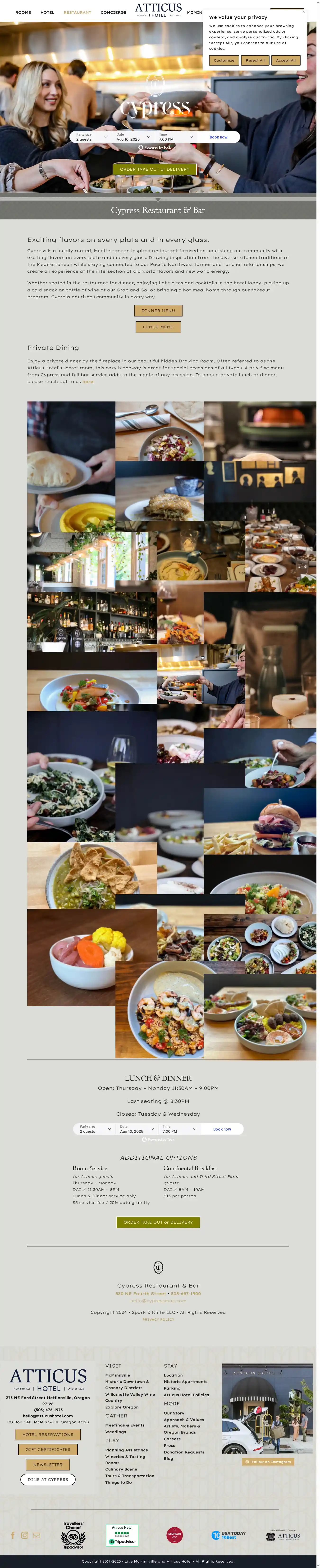Open the CONCIERGE navigation item
Viewport: 320px width, 1568px height.
click(113, 12)
